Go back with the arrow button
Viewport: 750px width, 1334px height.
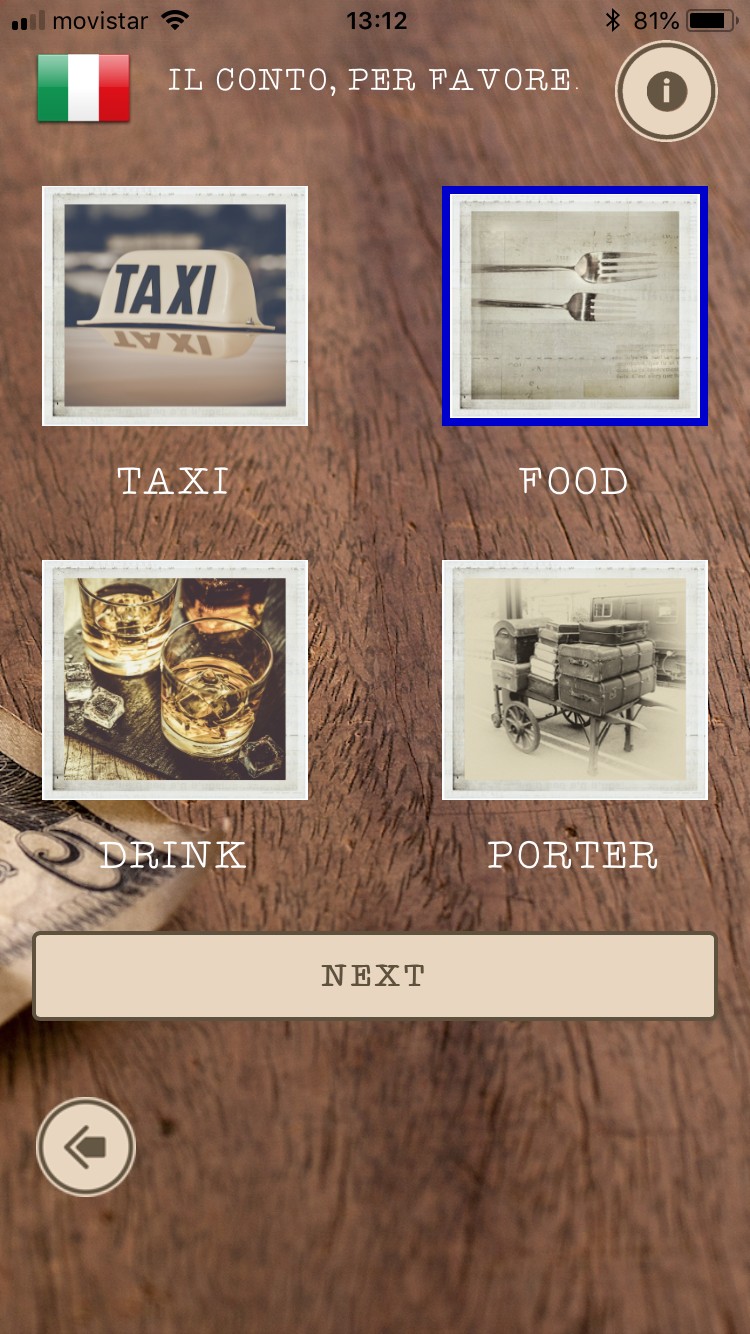coord(86,1147)
